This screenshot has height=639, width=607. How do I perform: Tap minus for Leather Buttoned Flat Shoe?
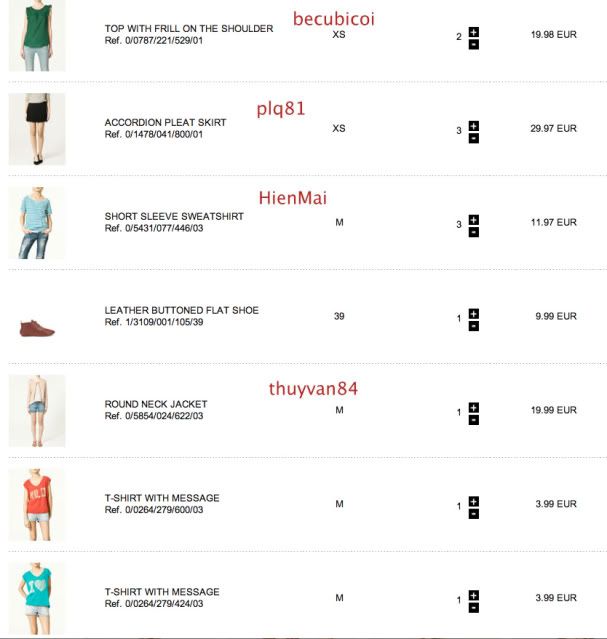point(473,325)
